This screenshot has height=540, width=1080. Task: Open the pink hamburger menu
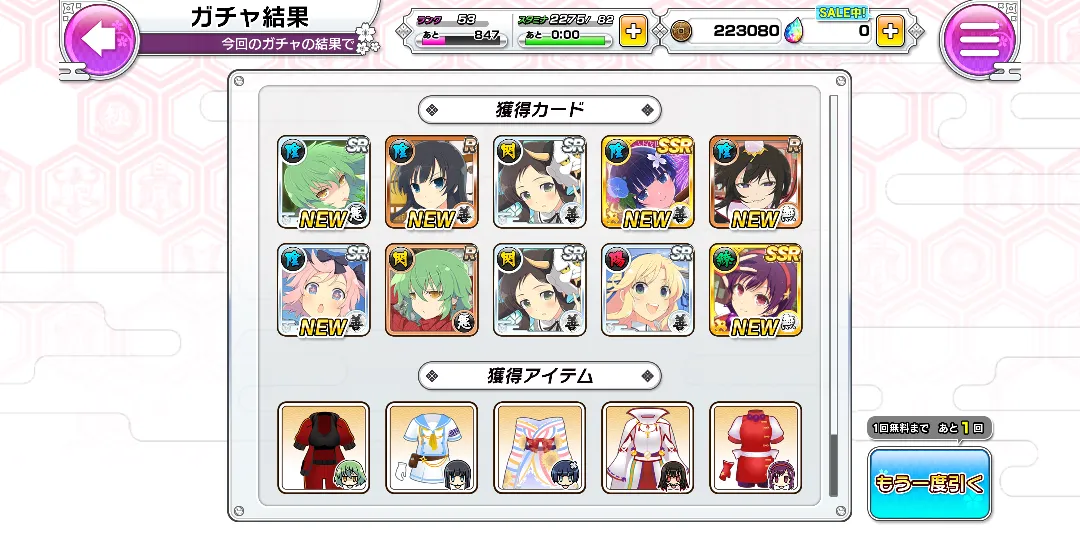pos(978,38)
